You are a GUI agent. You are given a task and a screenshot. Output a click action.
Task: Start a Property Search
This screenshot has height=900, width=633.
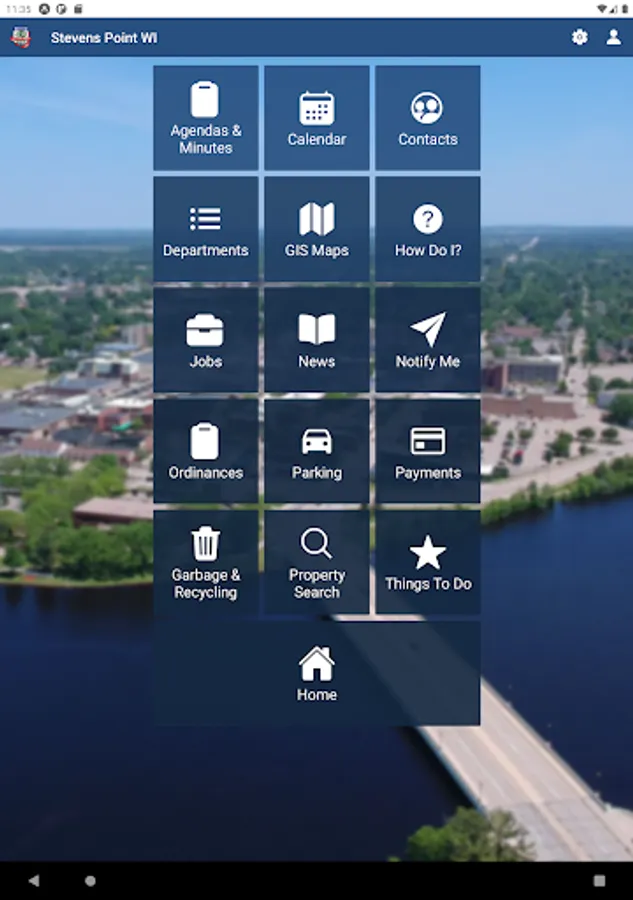(x=317, y=562)
